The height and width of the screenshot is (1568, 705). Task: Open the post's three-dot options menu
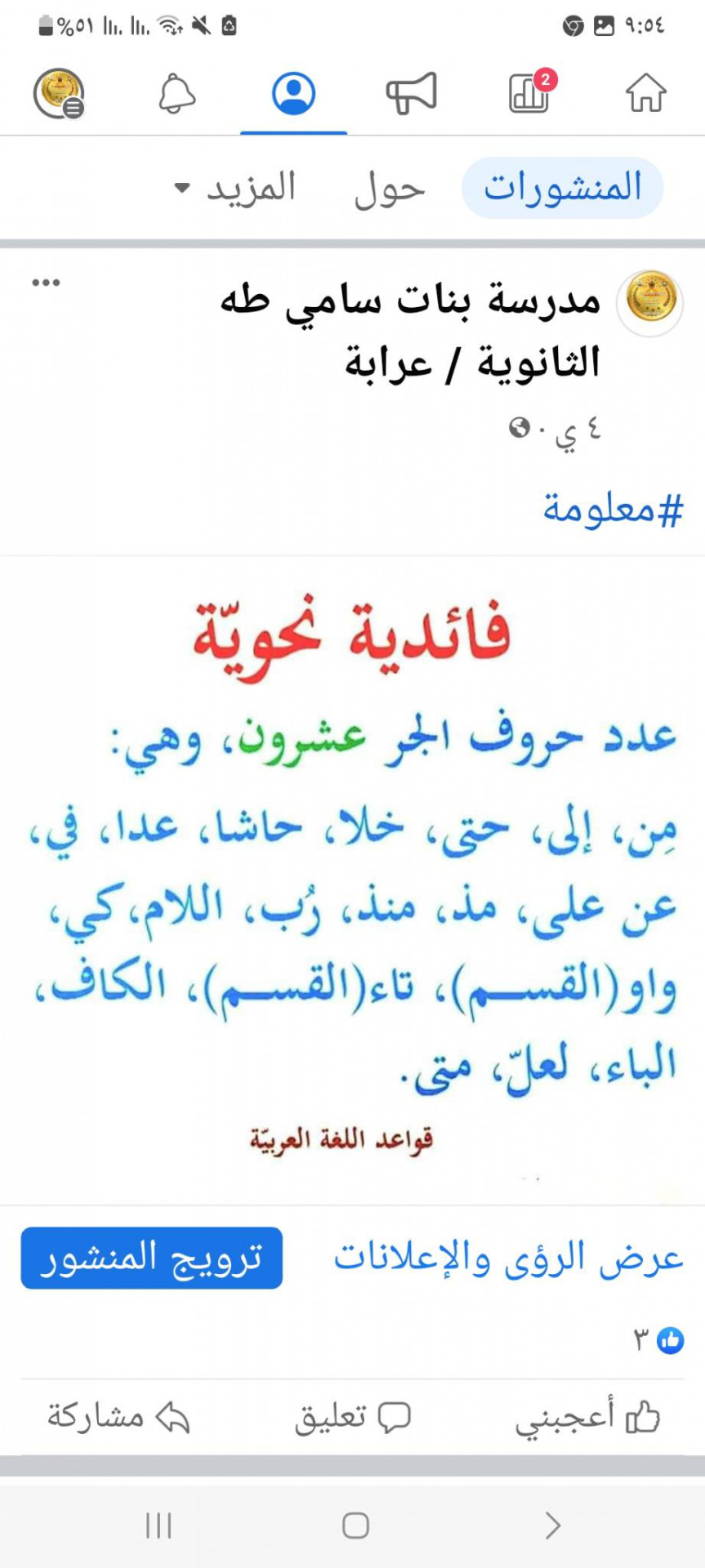(46, 283)
